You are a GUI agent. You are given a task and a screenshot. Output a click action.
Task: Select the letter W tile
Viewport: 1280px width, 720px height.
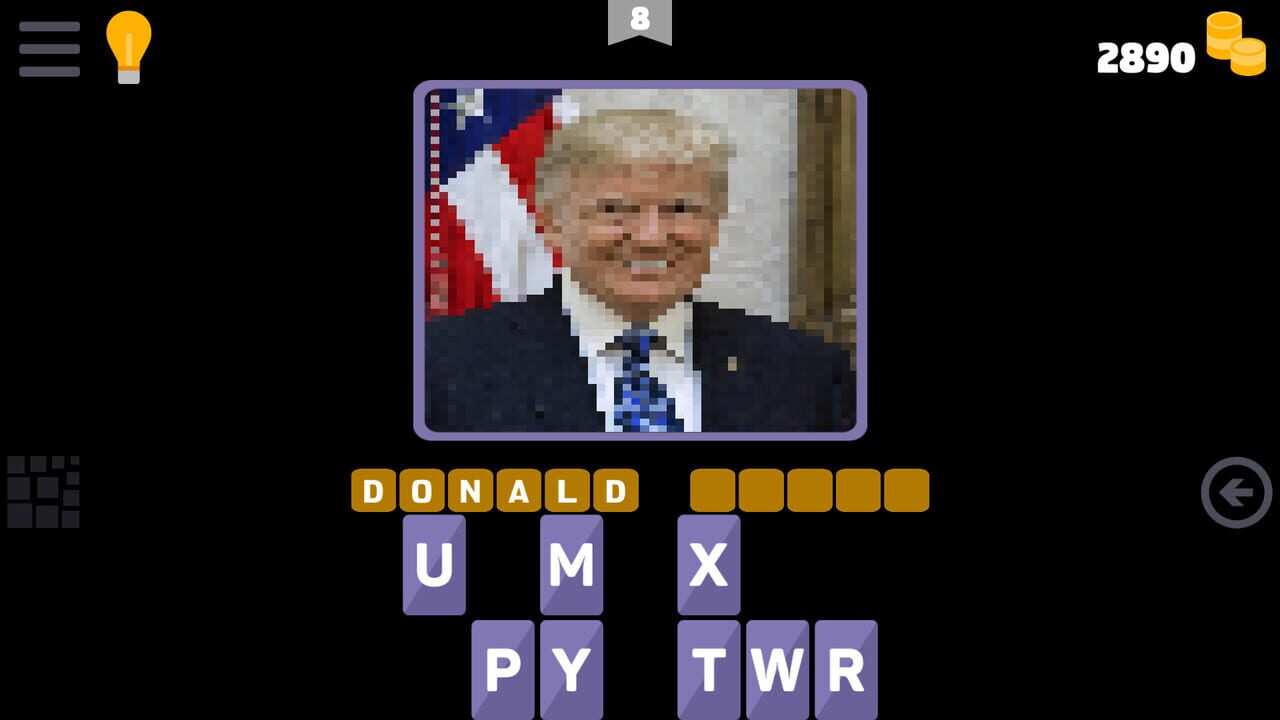777,669
